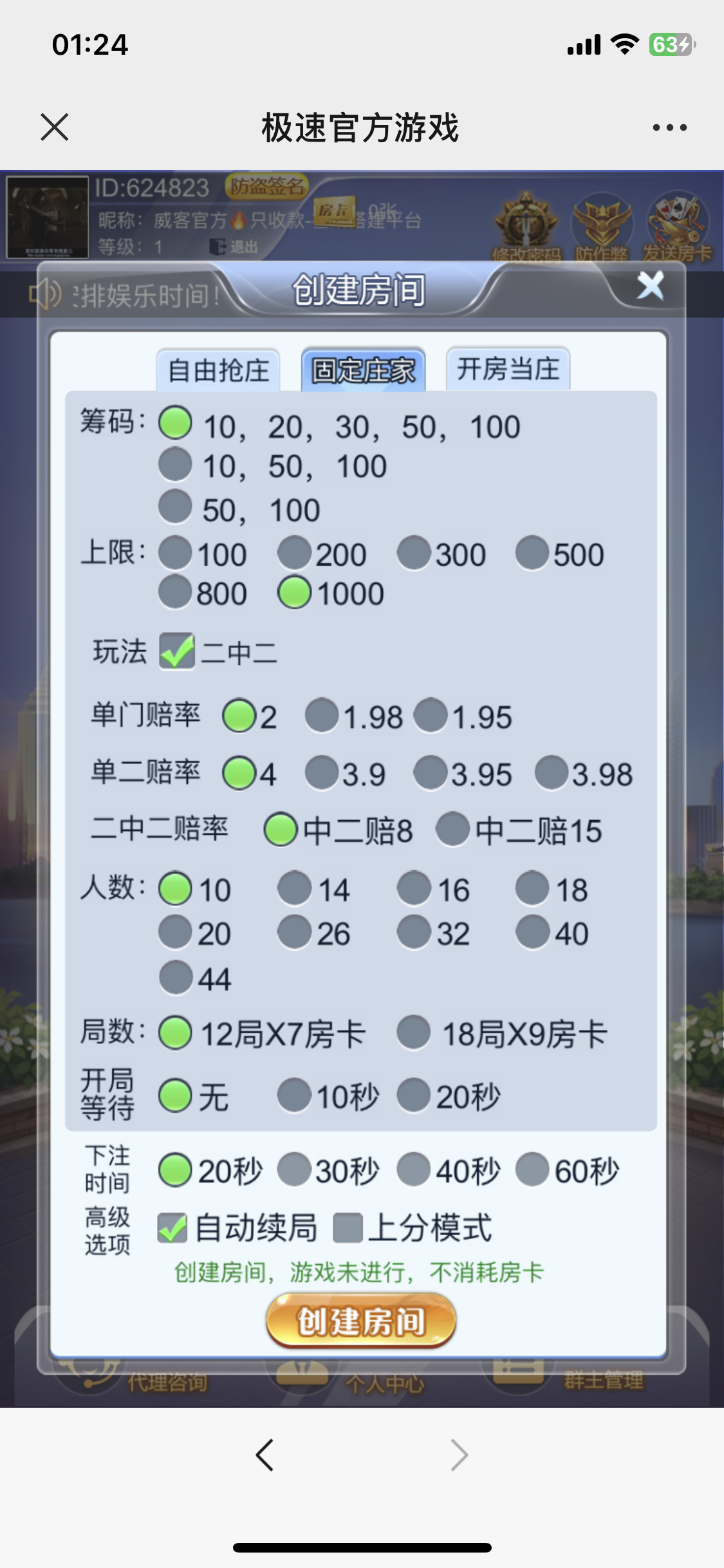This screenshot has width=724, height=1568.
Task: Choose 中二赔15 payout option
Action: 453,830
